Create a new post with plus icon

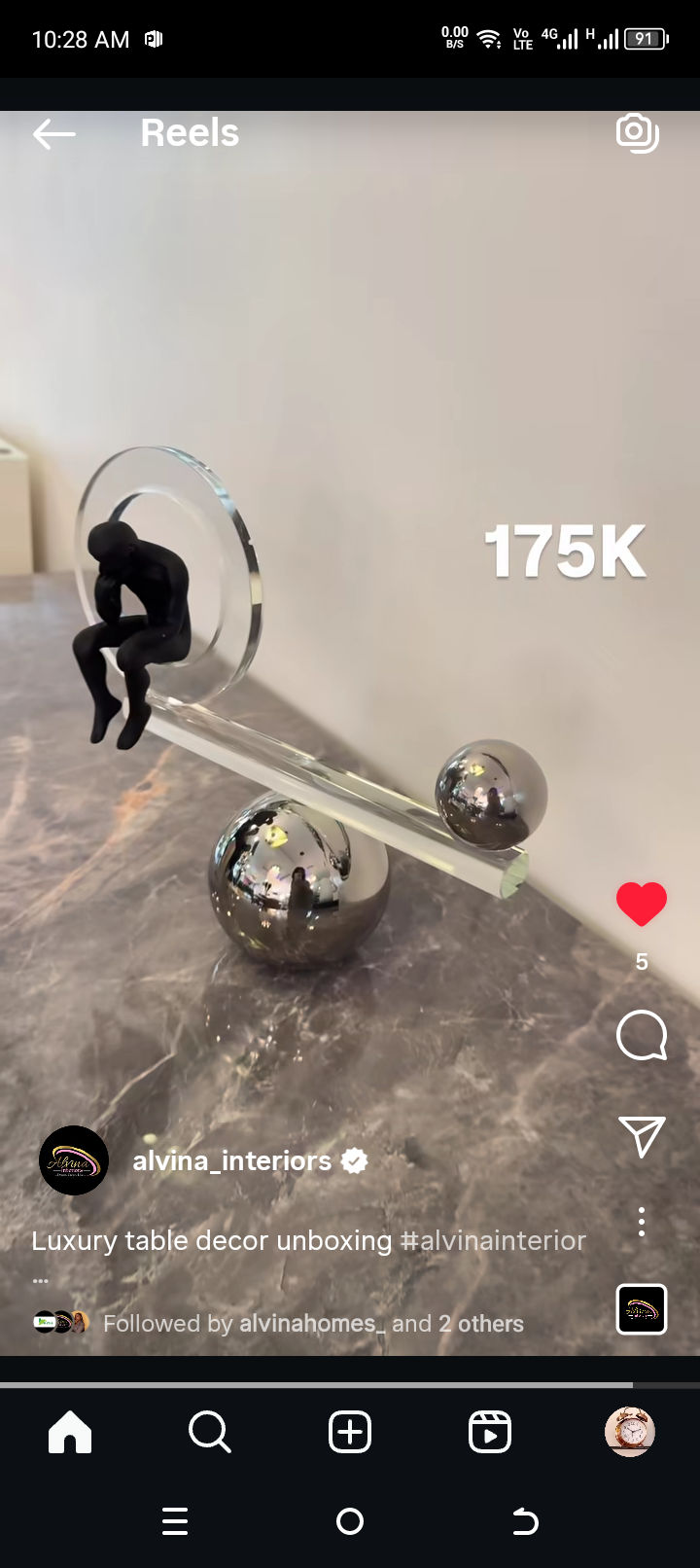350,1432
